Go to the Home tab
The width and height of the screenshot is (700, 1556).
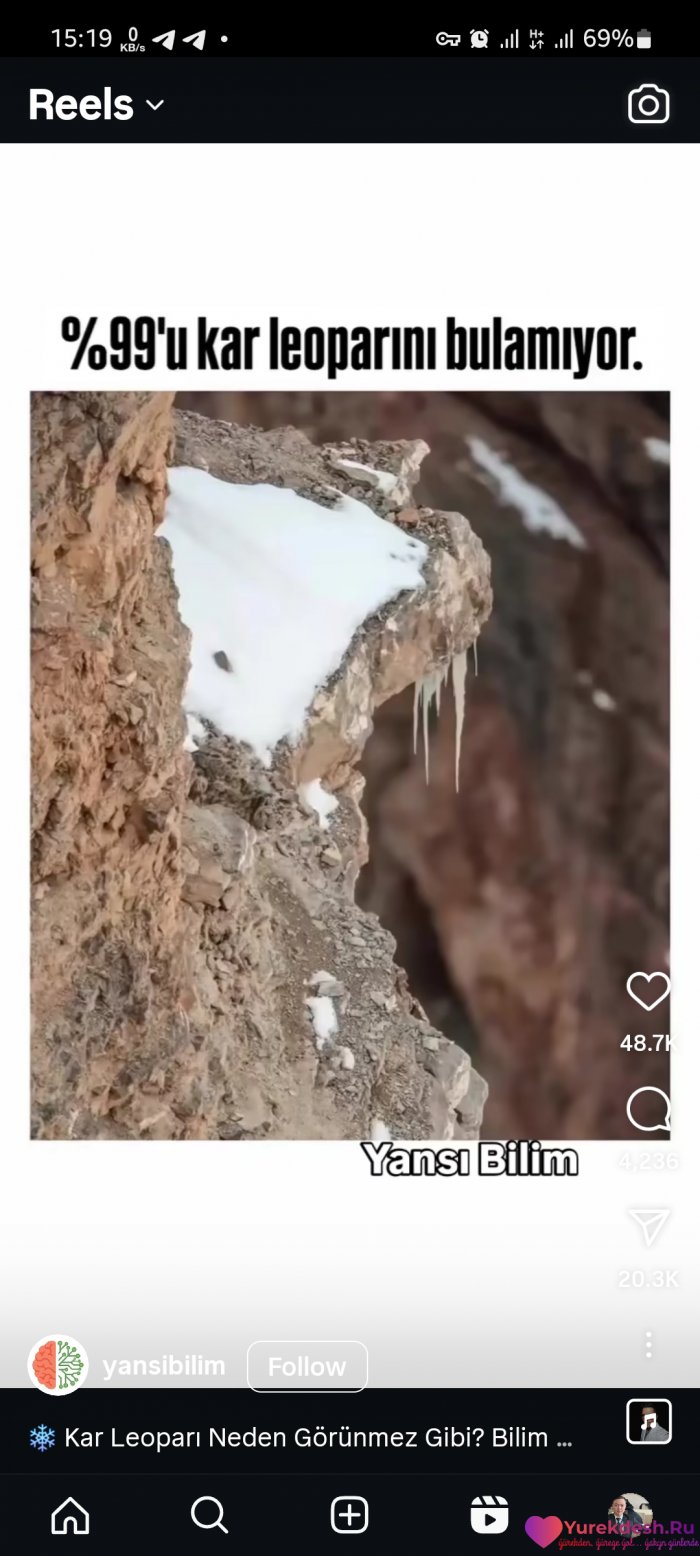70,1515
